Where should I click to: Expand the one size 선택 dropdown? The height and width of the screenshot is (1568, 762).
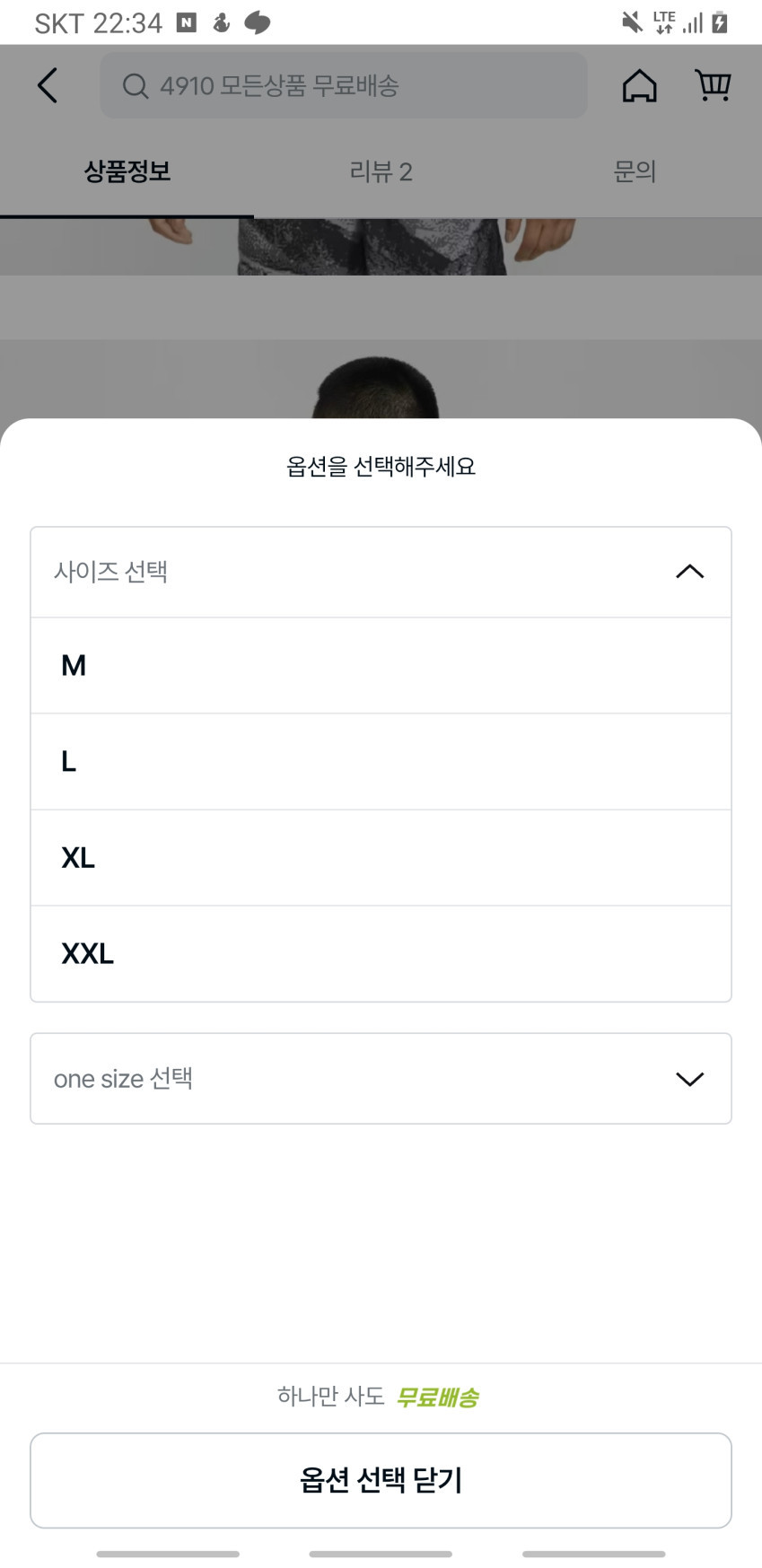click(x=381, y=1078)
